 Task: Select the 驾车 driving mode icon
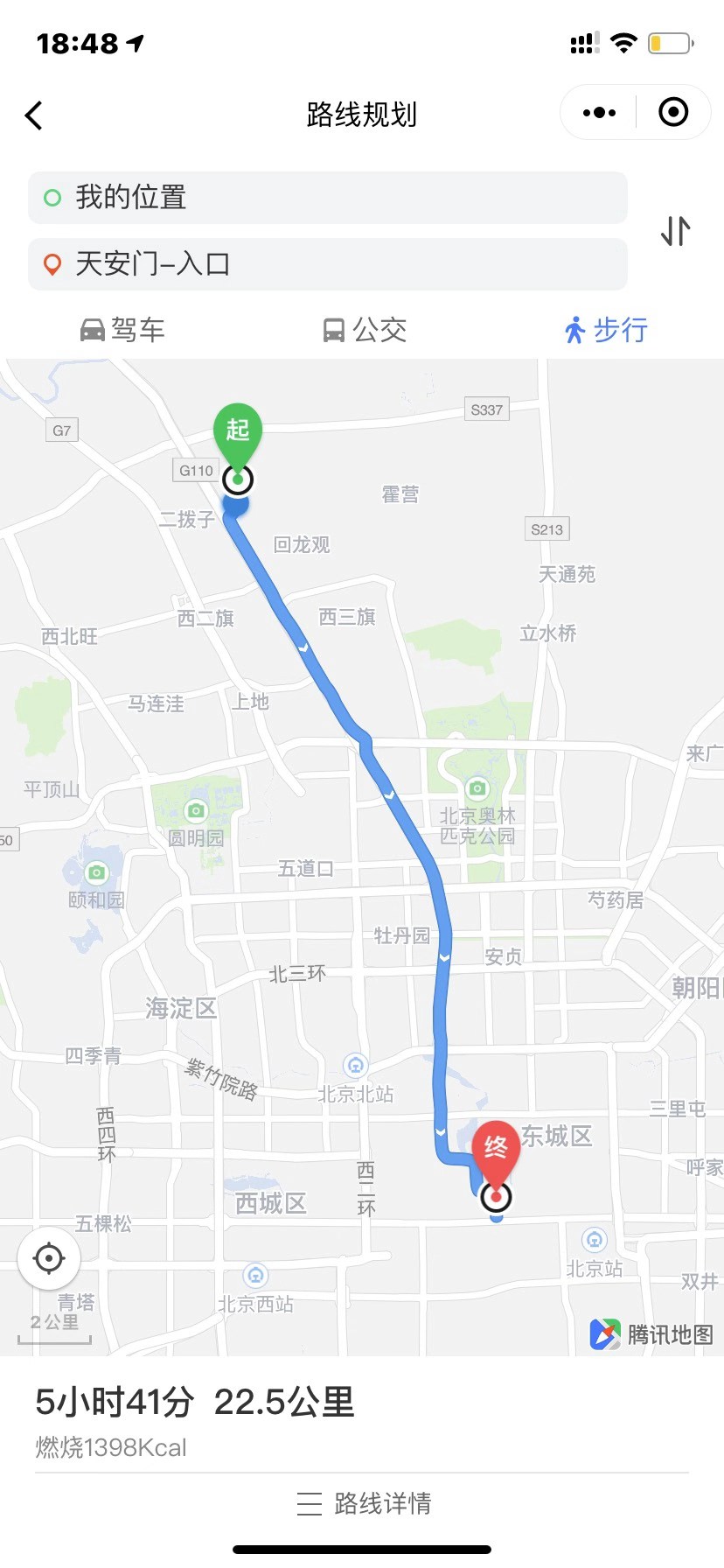(93, 330)
